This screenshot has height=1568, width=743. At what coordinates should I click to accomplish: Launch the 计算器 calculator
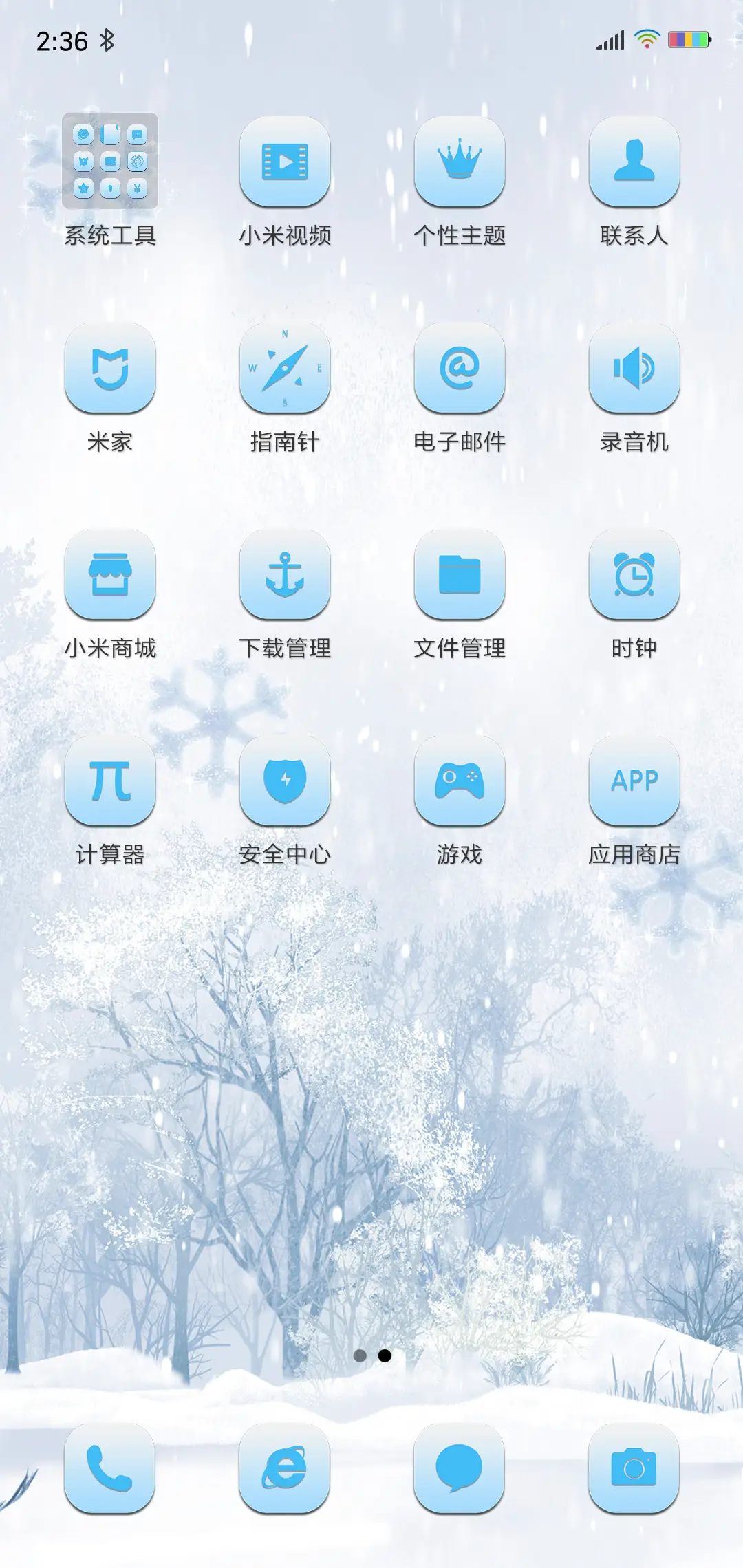[110, 783]
